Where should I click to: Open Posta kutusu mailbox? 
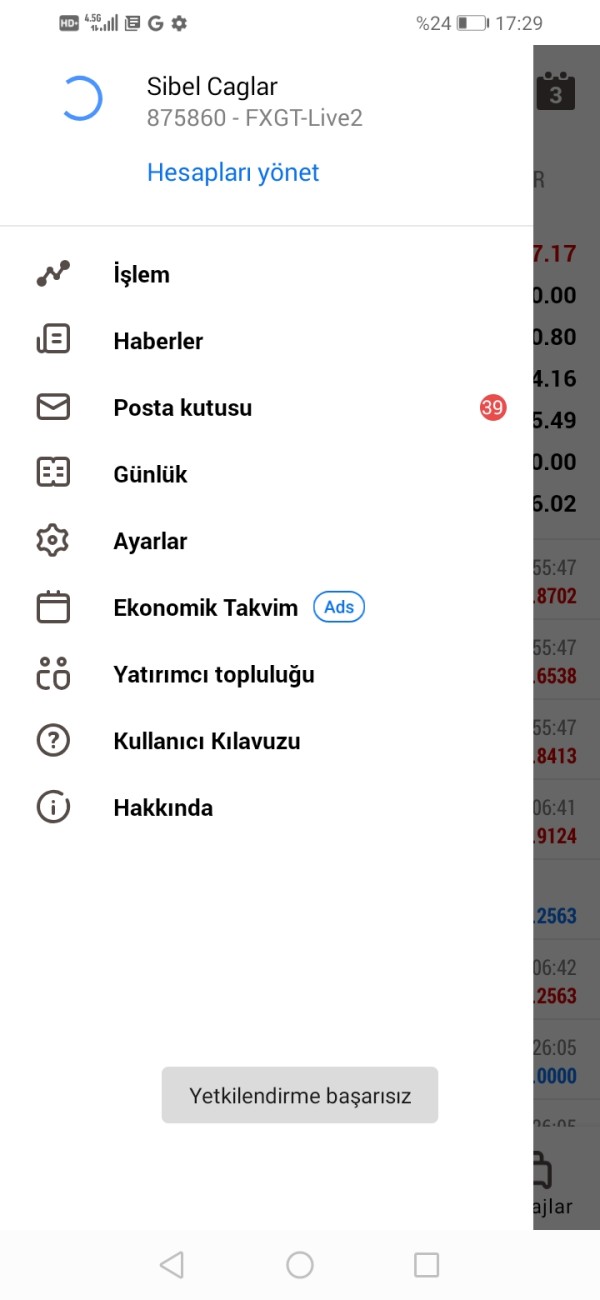coord(182,408)
